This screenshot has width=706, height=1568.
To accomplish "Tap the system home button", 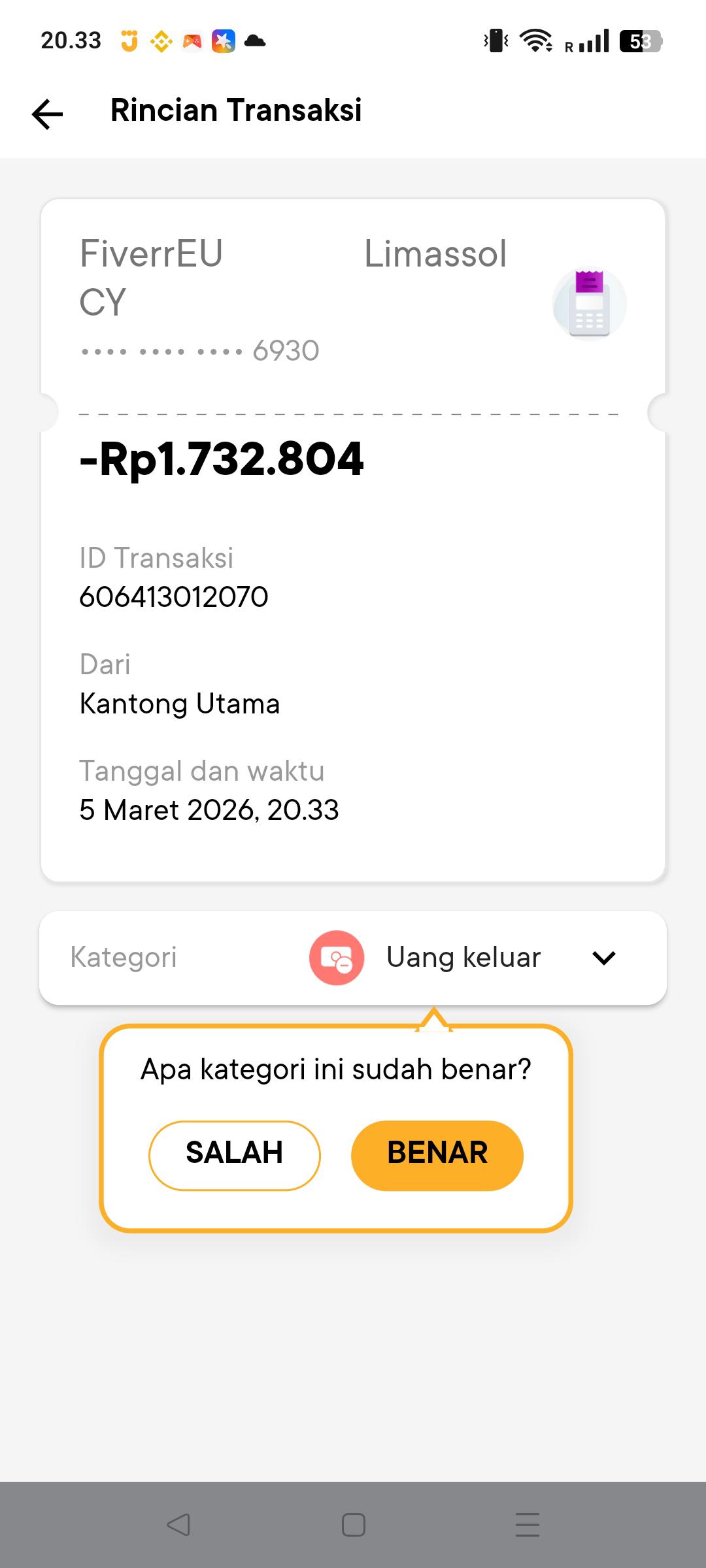I will 354,1525.
